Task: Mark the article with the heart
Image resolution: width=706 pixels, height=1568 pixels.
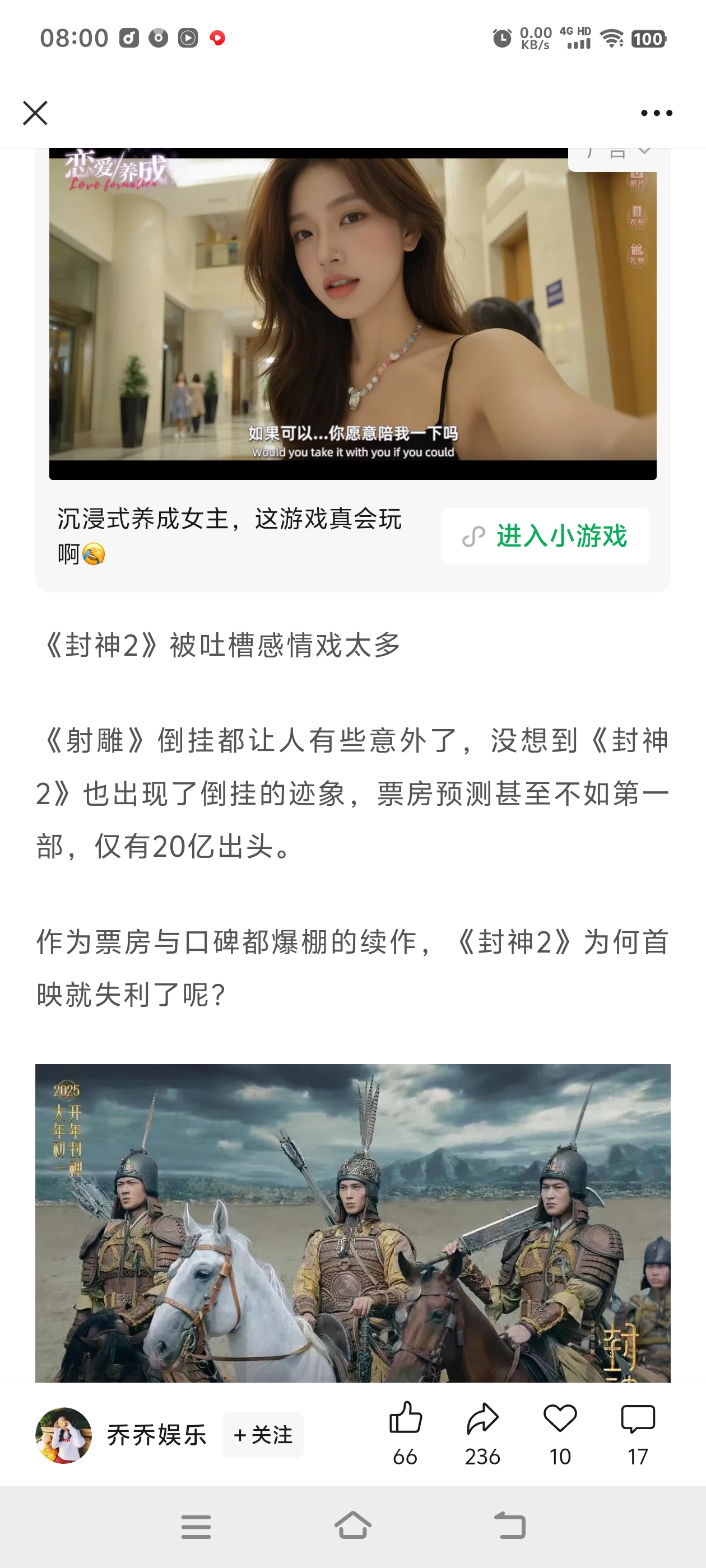Action: pyautogui.click(x=560, y=1432)
